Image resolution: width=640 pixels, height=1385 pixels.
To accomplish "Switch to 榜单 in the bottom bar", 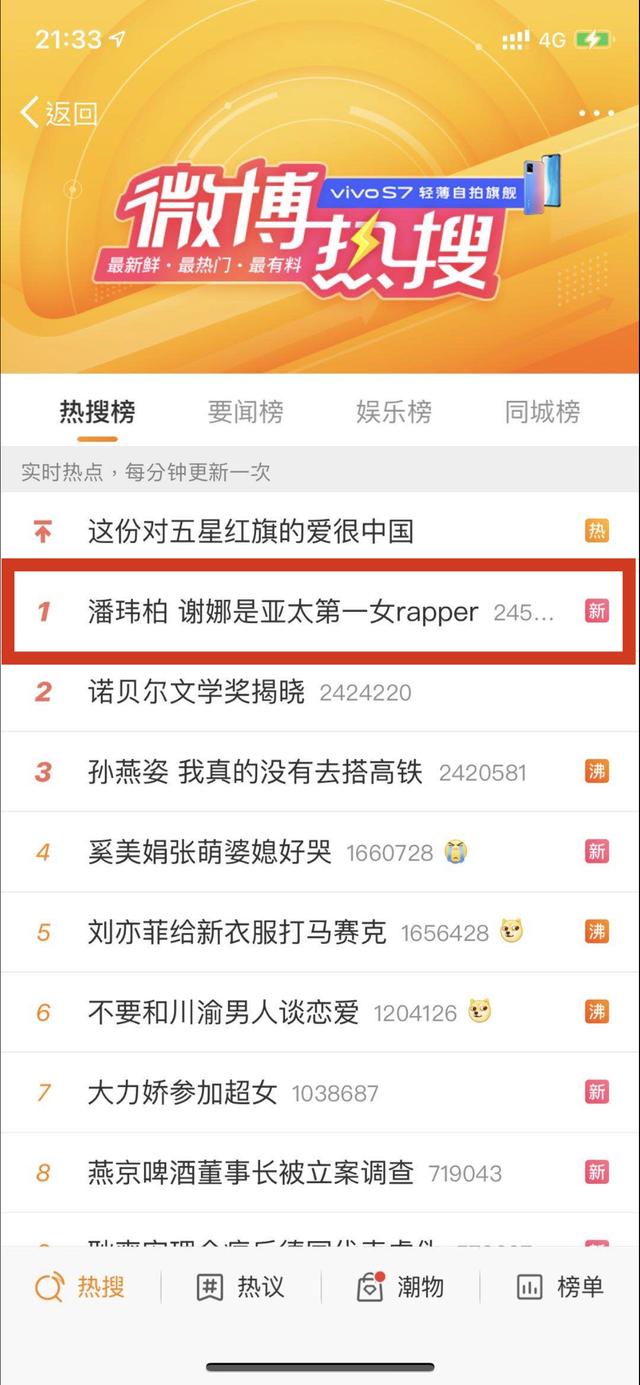I will point(560,1287).
